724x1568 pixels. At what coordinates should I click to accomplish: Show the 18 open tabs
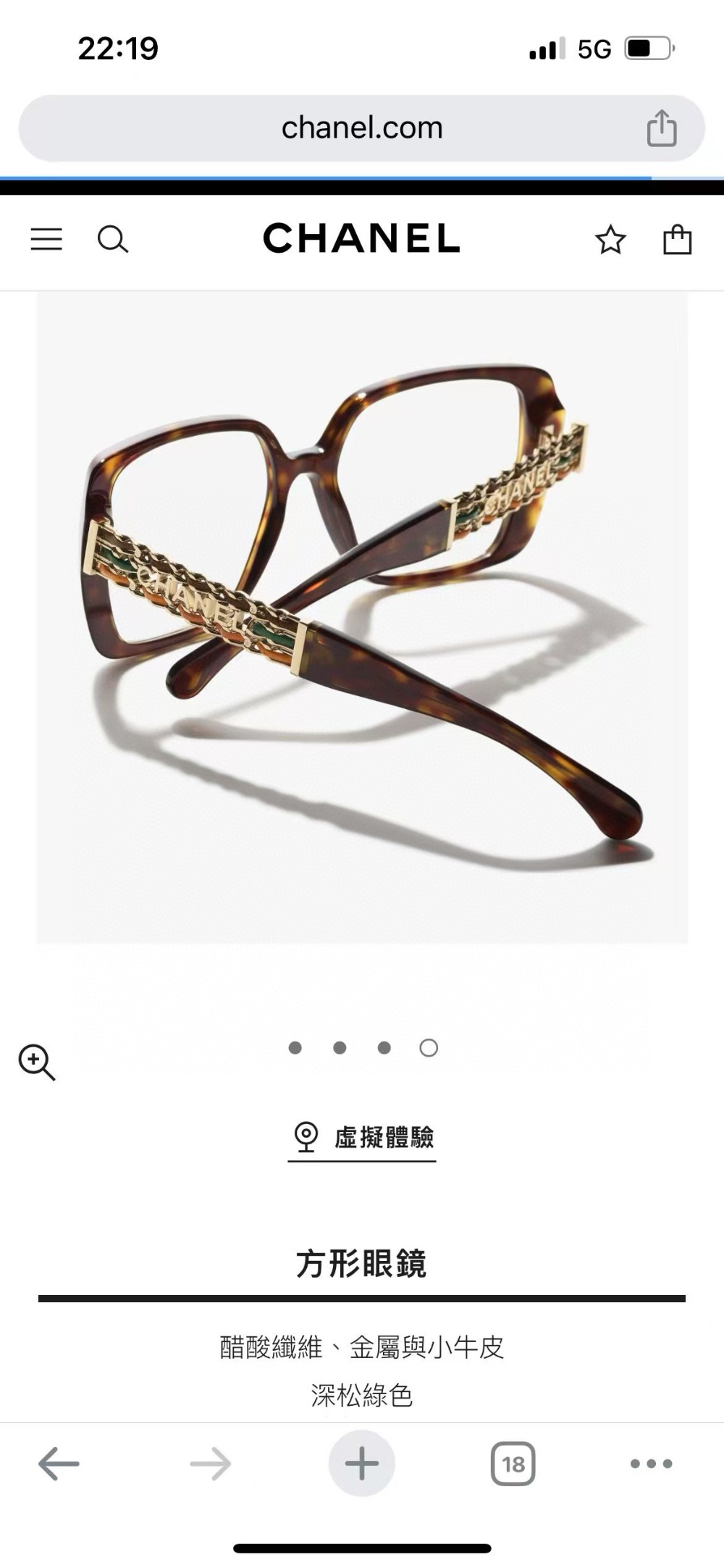(x=513, y=1464)
